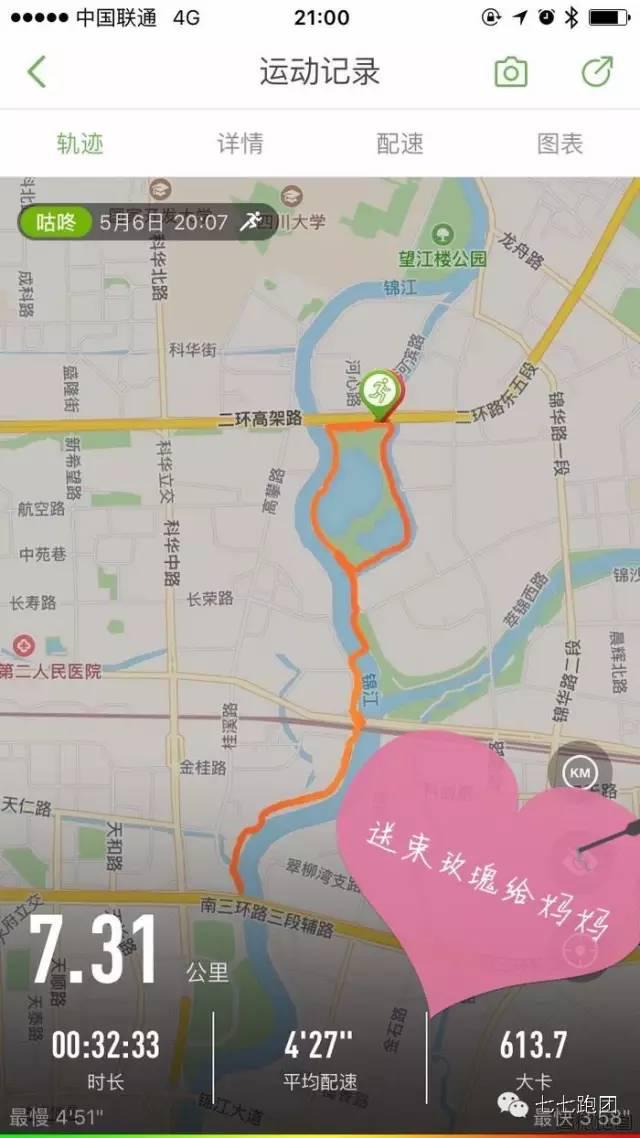Screen dimensions: 640x1138
Task: Open the camera icon in header
Action: click(510, 73)
